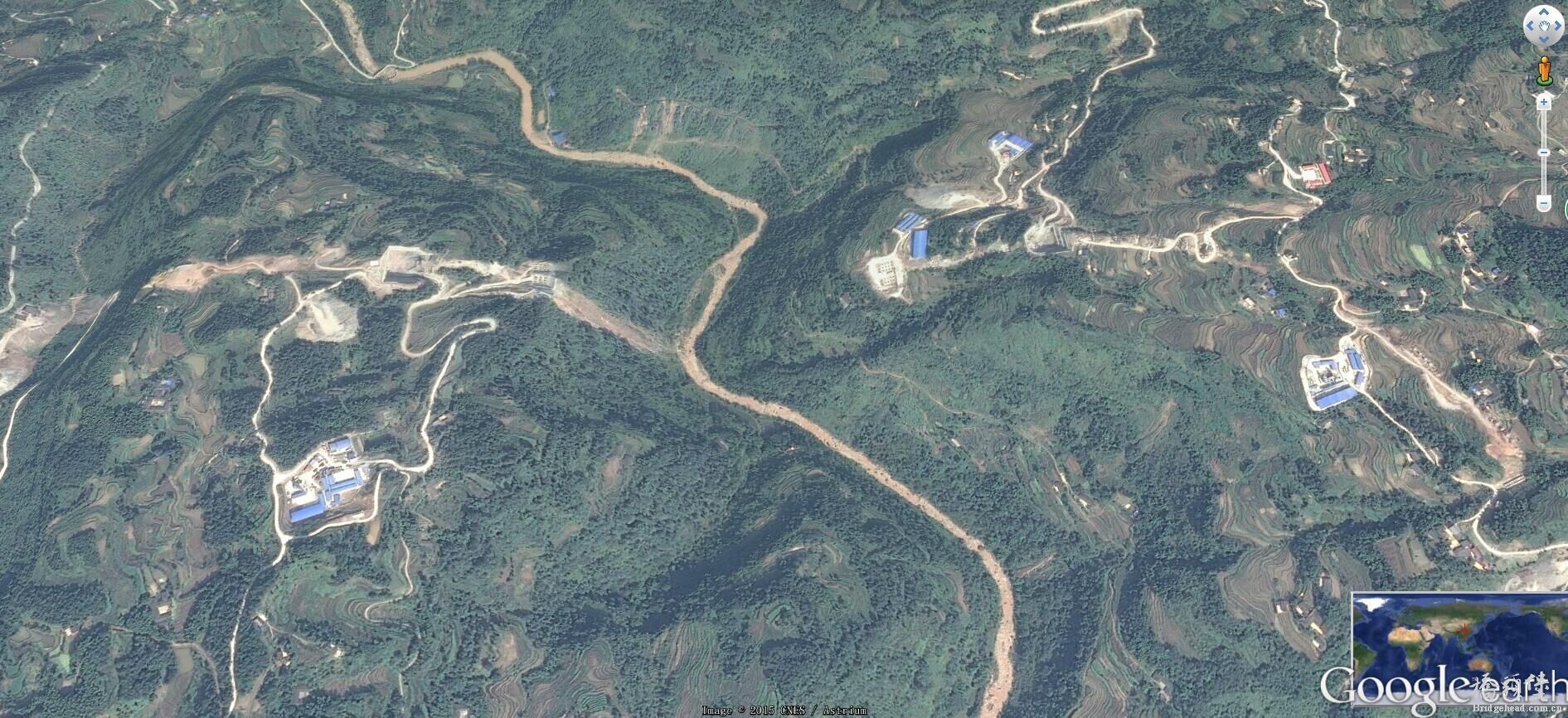Zoom out with the minus button

[1544, 203]
